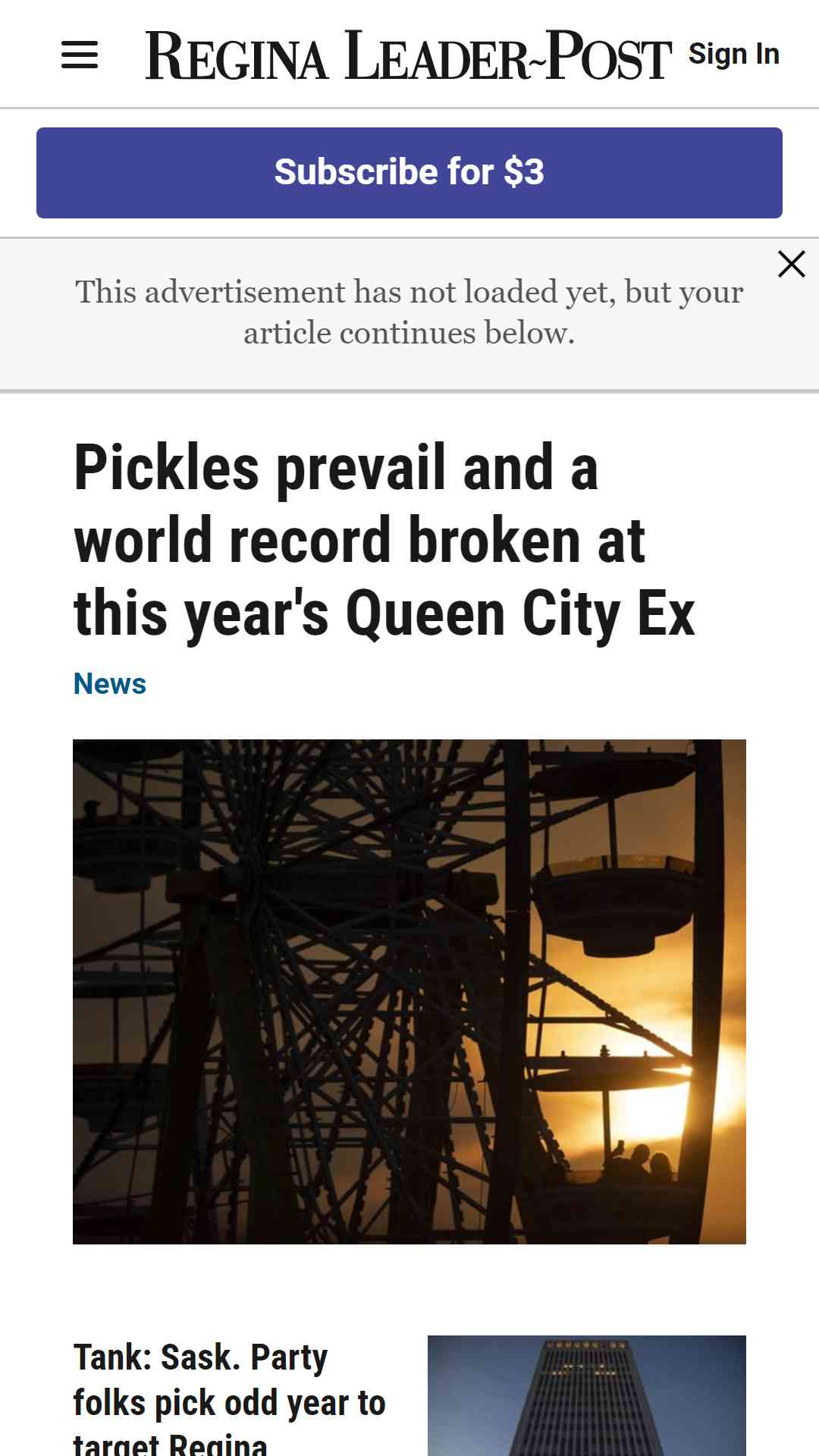Open the Ferris wheel sunset article image
The width and height of the screenshot is (819, 1456).
409,991
